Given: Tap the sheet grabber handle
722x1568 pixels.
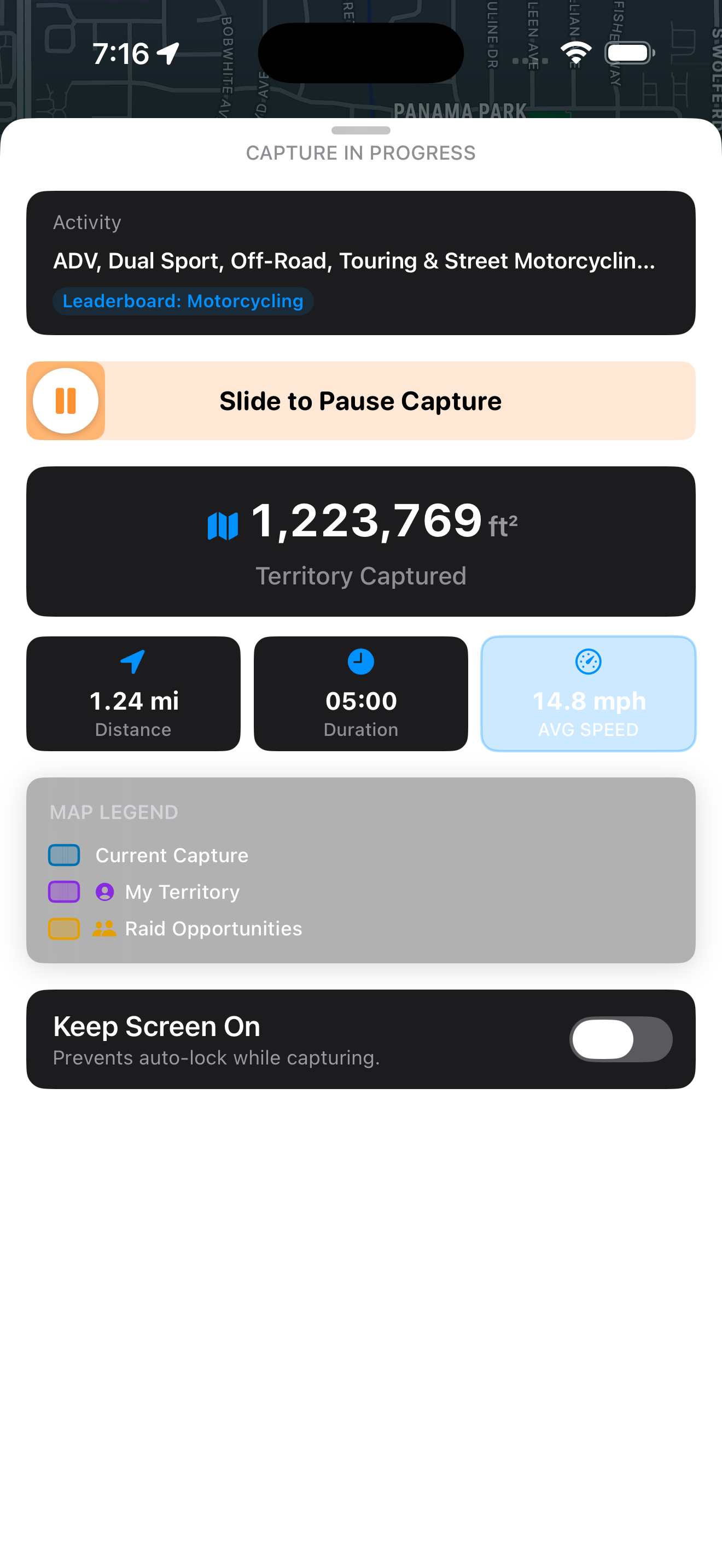Looking at the screenshot, I should pos(360,130).
